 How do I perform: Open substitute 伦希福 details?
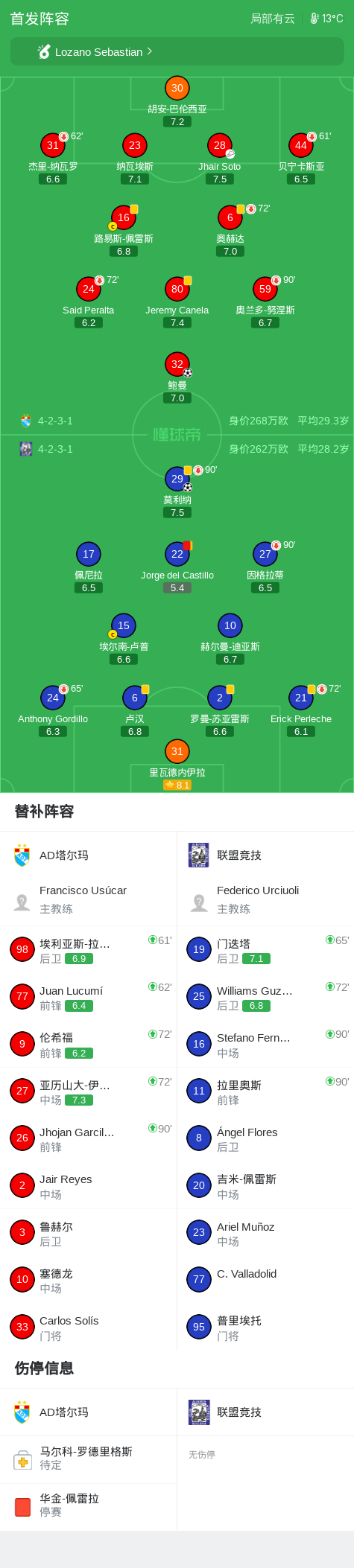pyautogui.click(x=89, y=1044)
